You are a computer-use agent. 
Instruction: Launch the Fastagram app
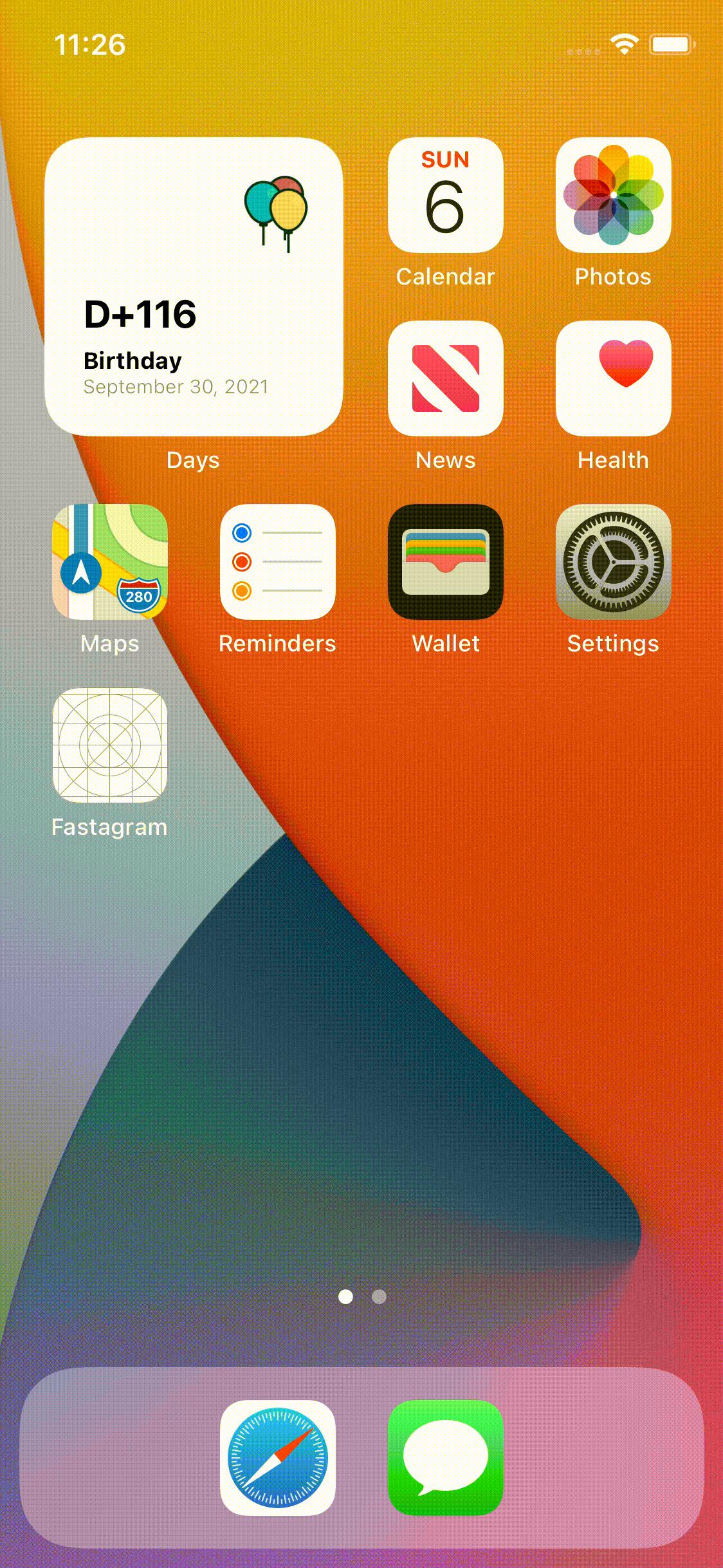tap(110, 745)
